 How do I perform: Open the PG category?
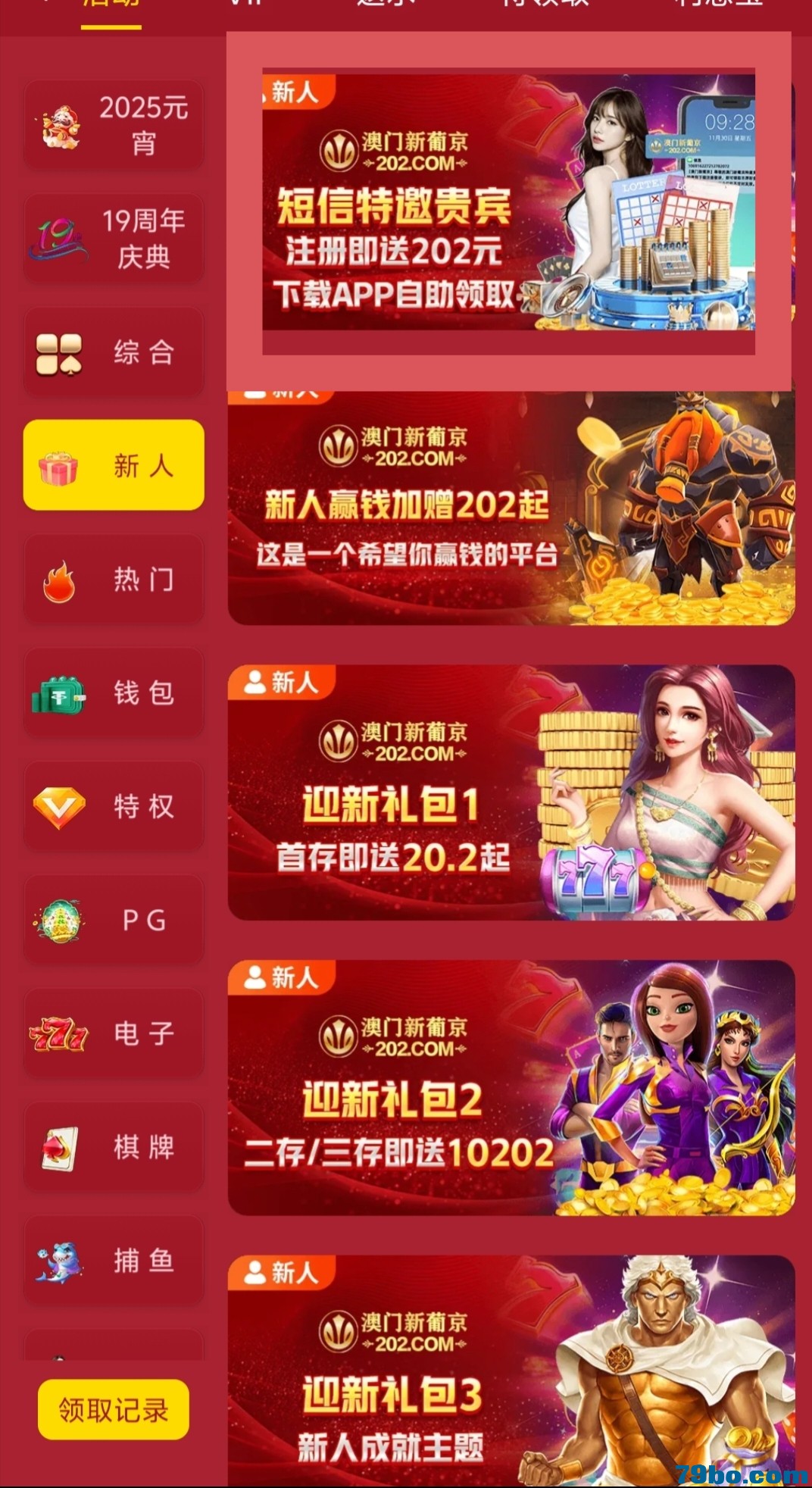tap(114, 920)
